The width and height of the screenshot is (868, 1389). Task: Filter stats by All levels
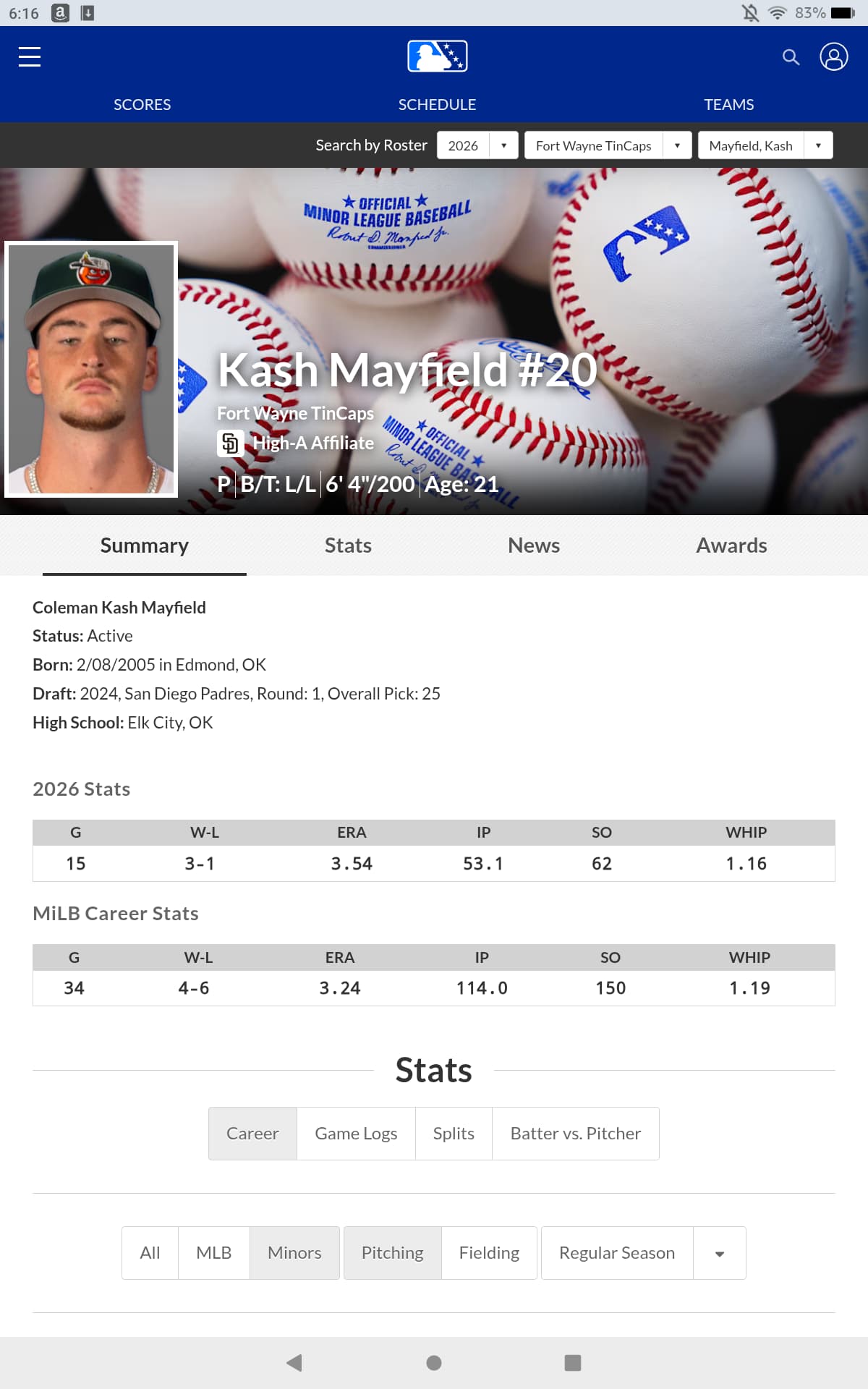150,1253
